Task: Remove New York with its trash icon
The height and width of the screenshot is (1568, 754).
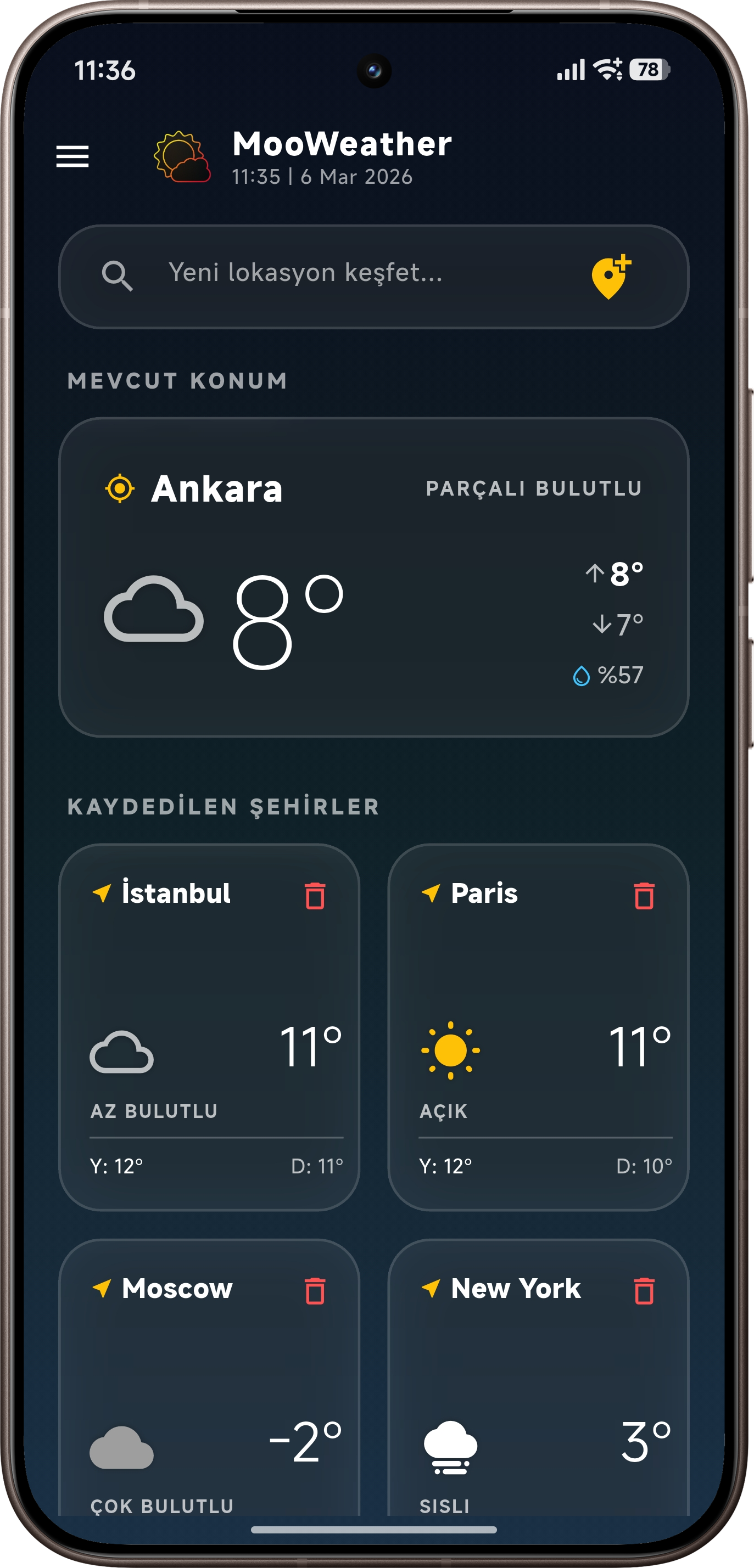Action: [x=644, y=1291]
